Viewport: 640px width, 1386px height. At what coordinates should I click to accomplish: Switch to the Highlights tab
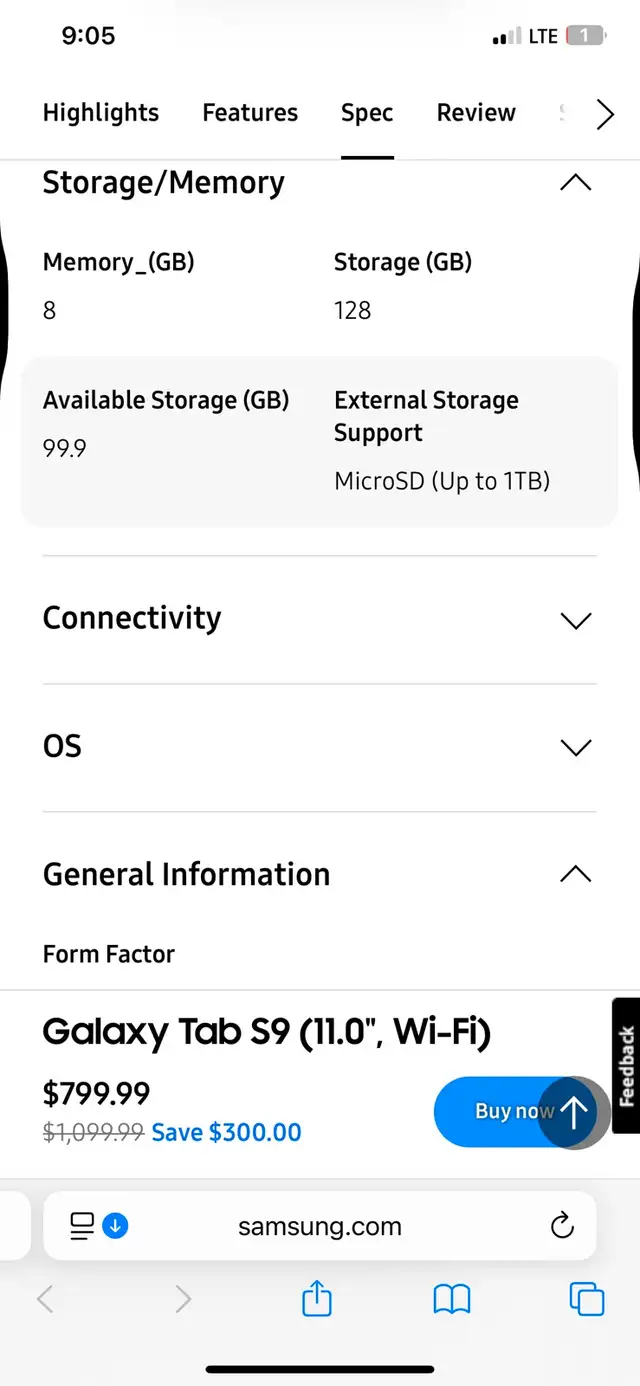click(x=101, y=113)
